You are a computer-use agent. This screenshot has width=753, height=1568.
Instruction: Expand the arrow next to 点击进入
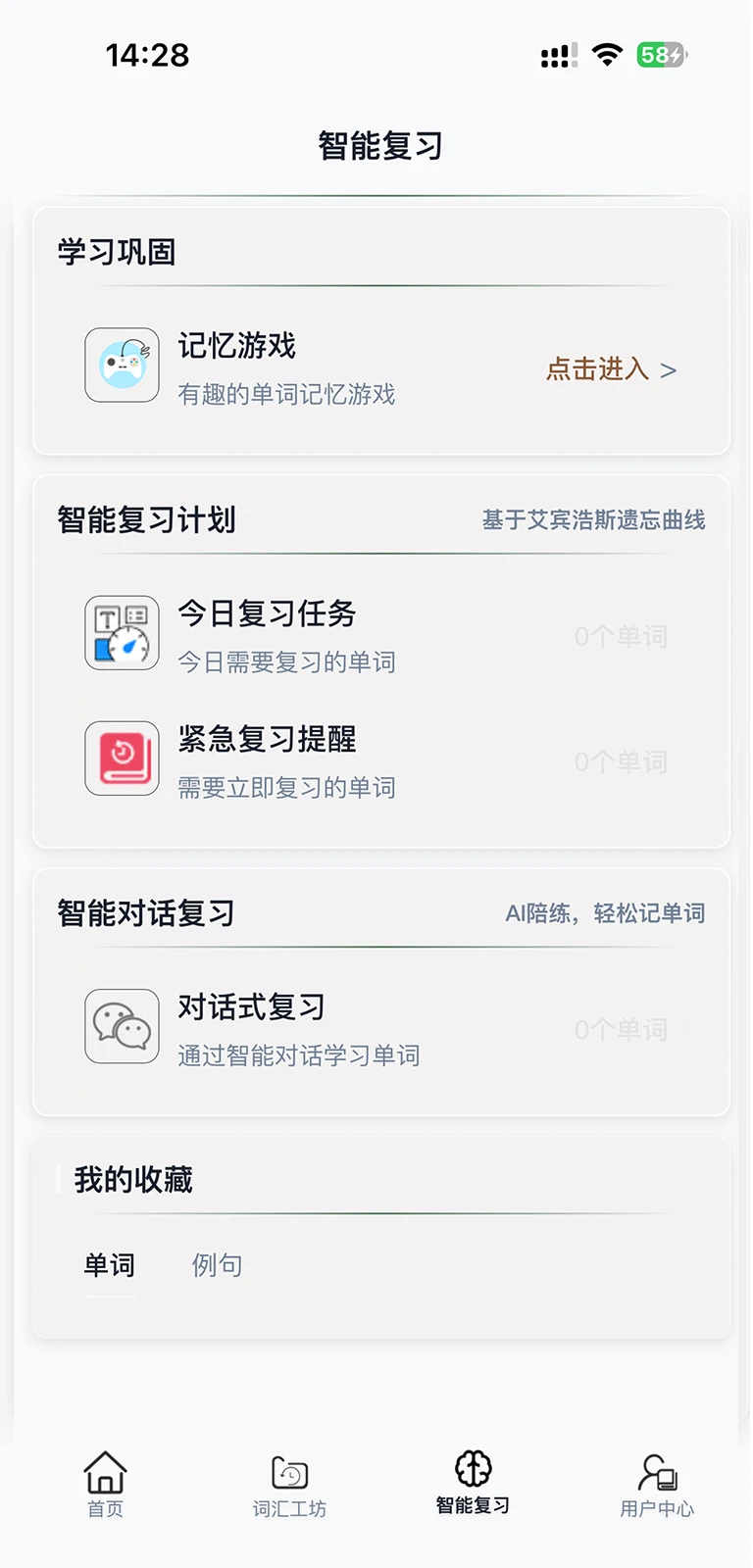click(x=671, y=370)
